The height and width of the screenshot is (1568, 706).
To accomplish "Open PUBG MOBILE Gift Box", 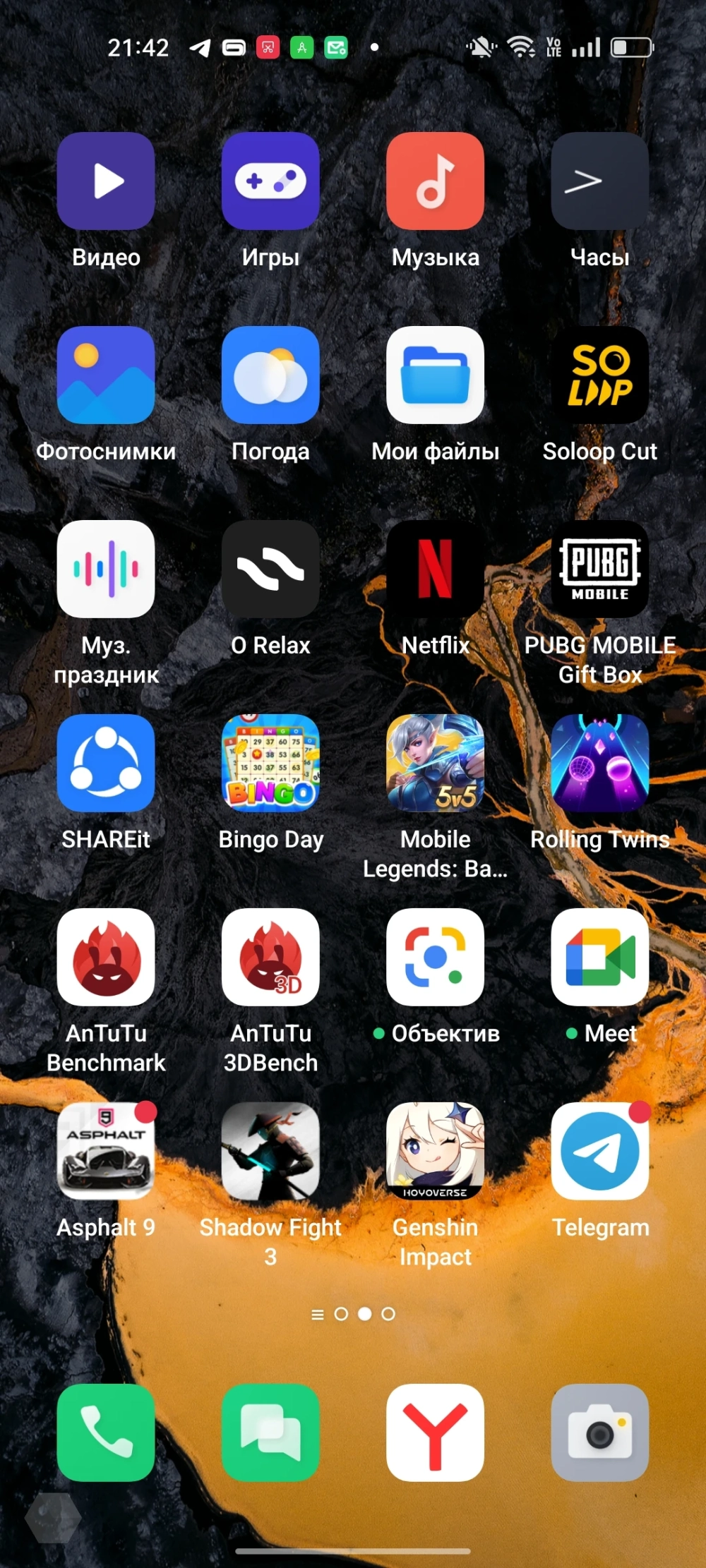I will click(599, 569).
